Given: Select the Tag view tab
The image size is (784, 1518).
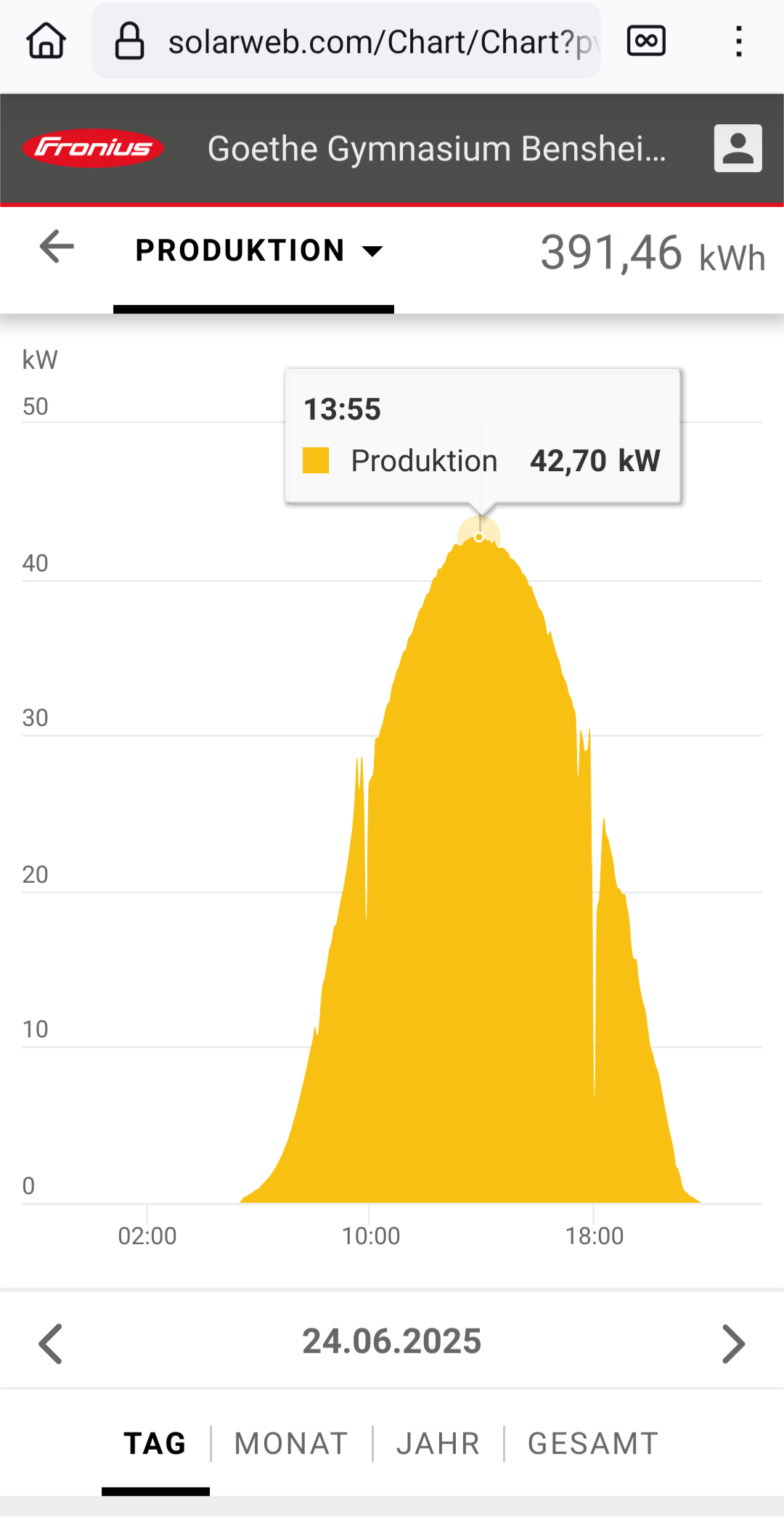Looking at the screenshot, I should [x=155, y=1443].
